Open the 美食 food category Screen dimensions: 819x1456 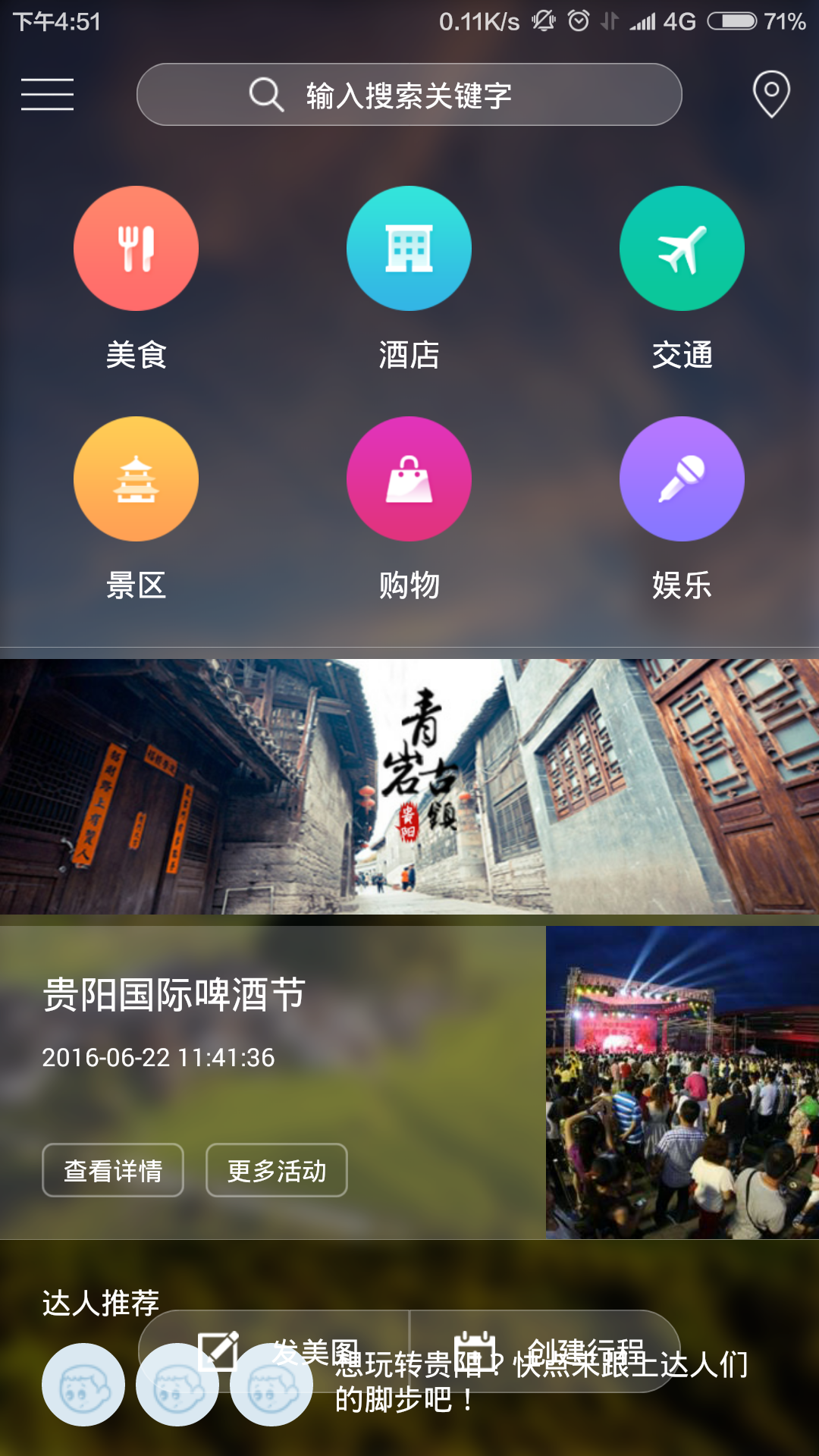(136, 249)
